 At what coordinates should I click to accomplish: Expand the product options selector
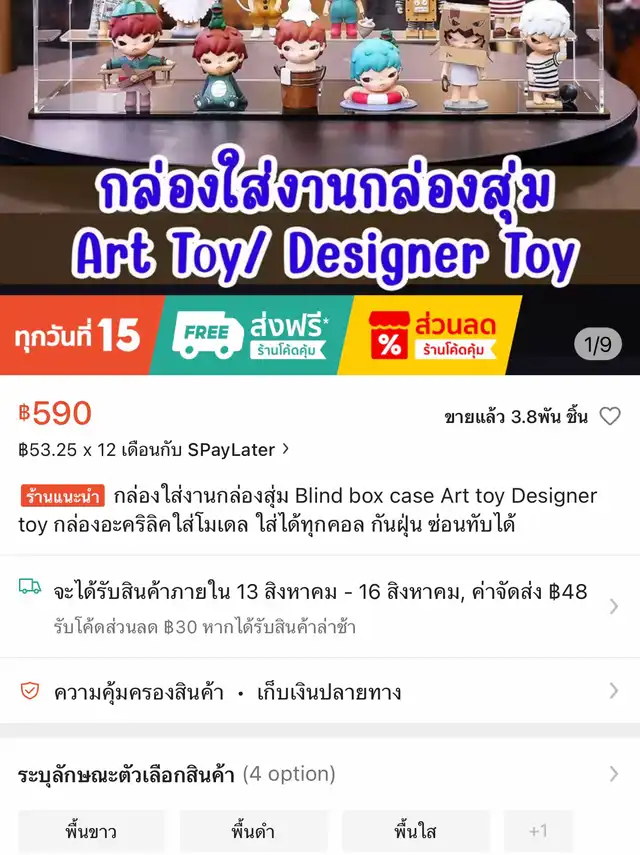point(320,774)
